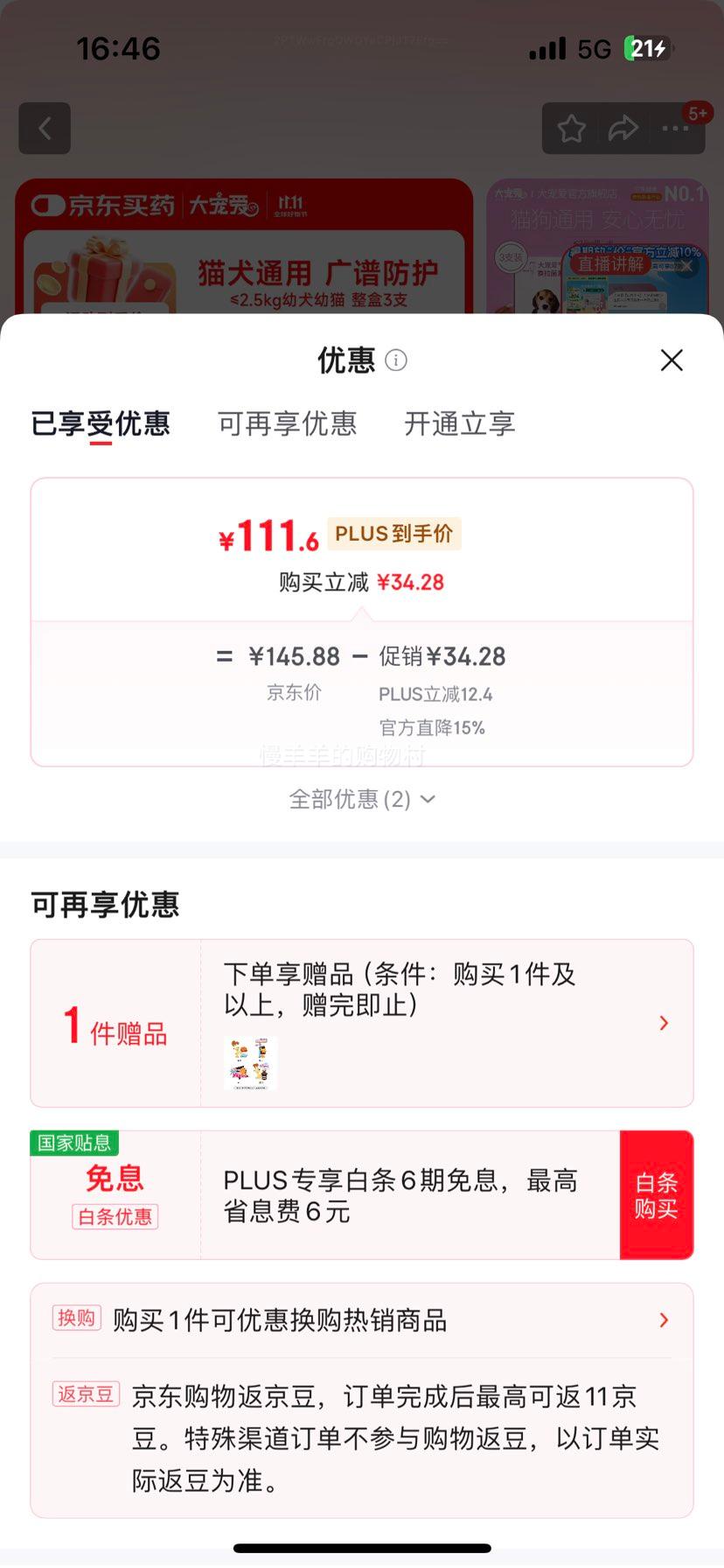The image size is (724, 1568).
Task: Tap the info icon next to 优惠 title
Action: (x=394, y=360)
